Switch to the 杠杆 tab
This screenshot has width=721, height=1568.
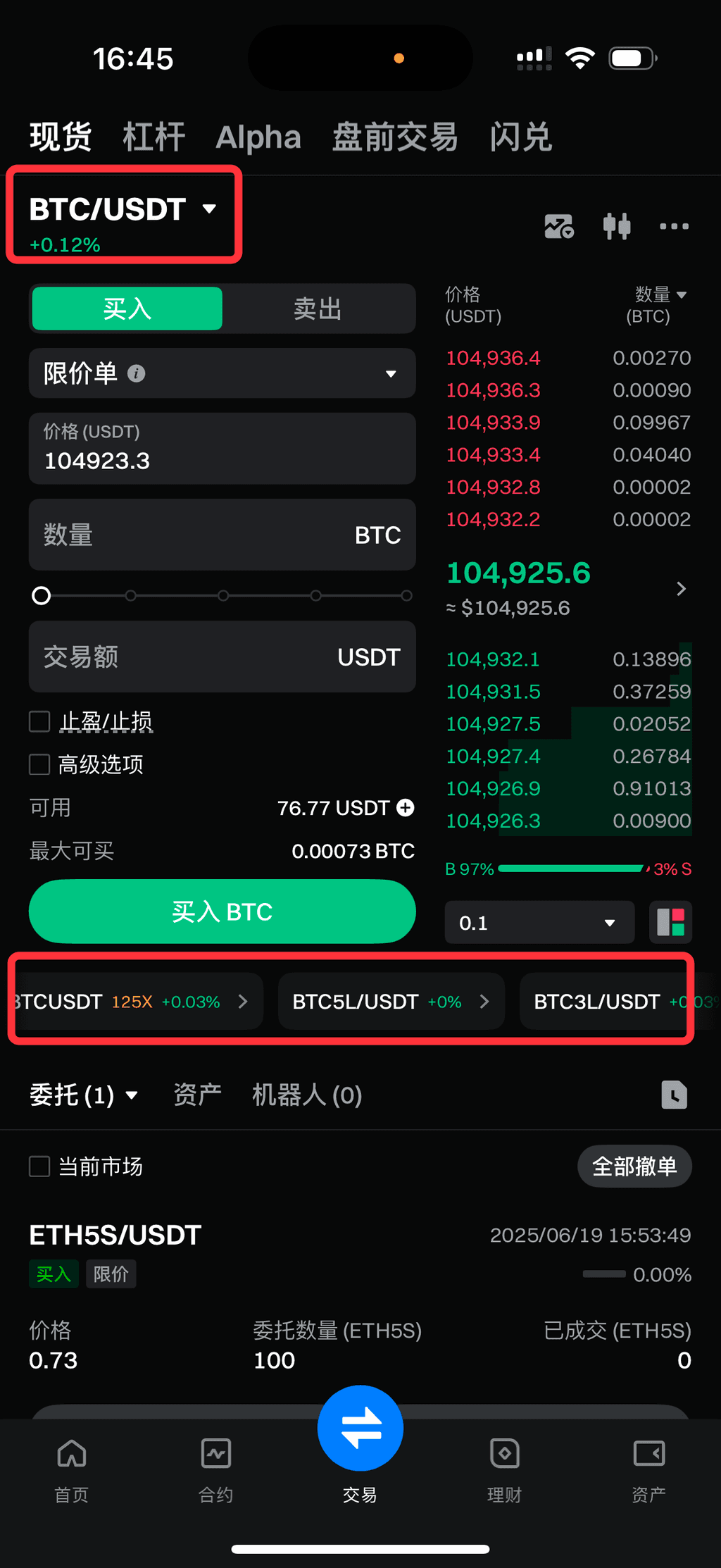pos(153,137)
